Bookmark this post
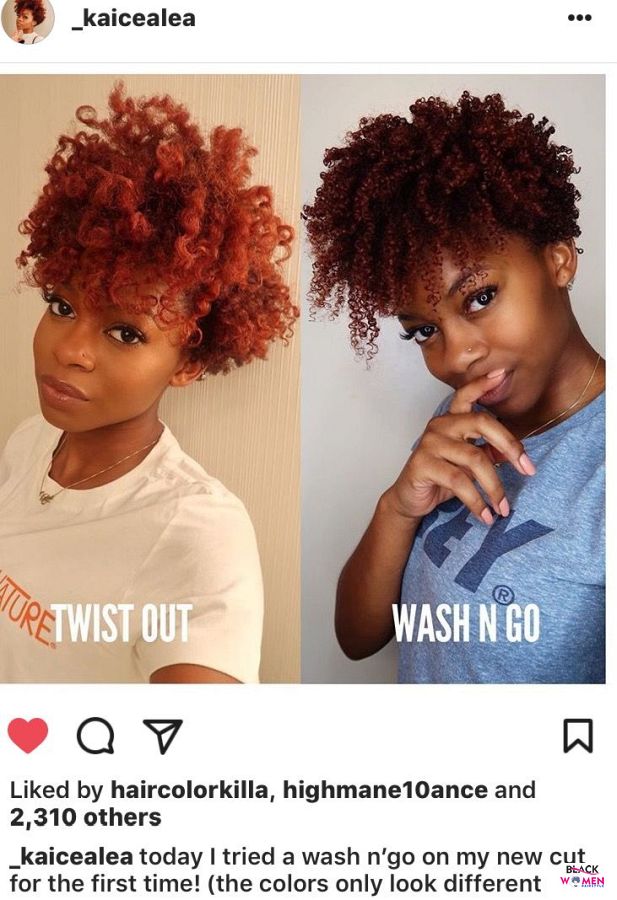The width and height of the screenshot is (617, 900). point(577,736)
